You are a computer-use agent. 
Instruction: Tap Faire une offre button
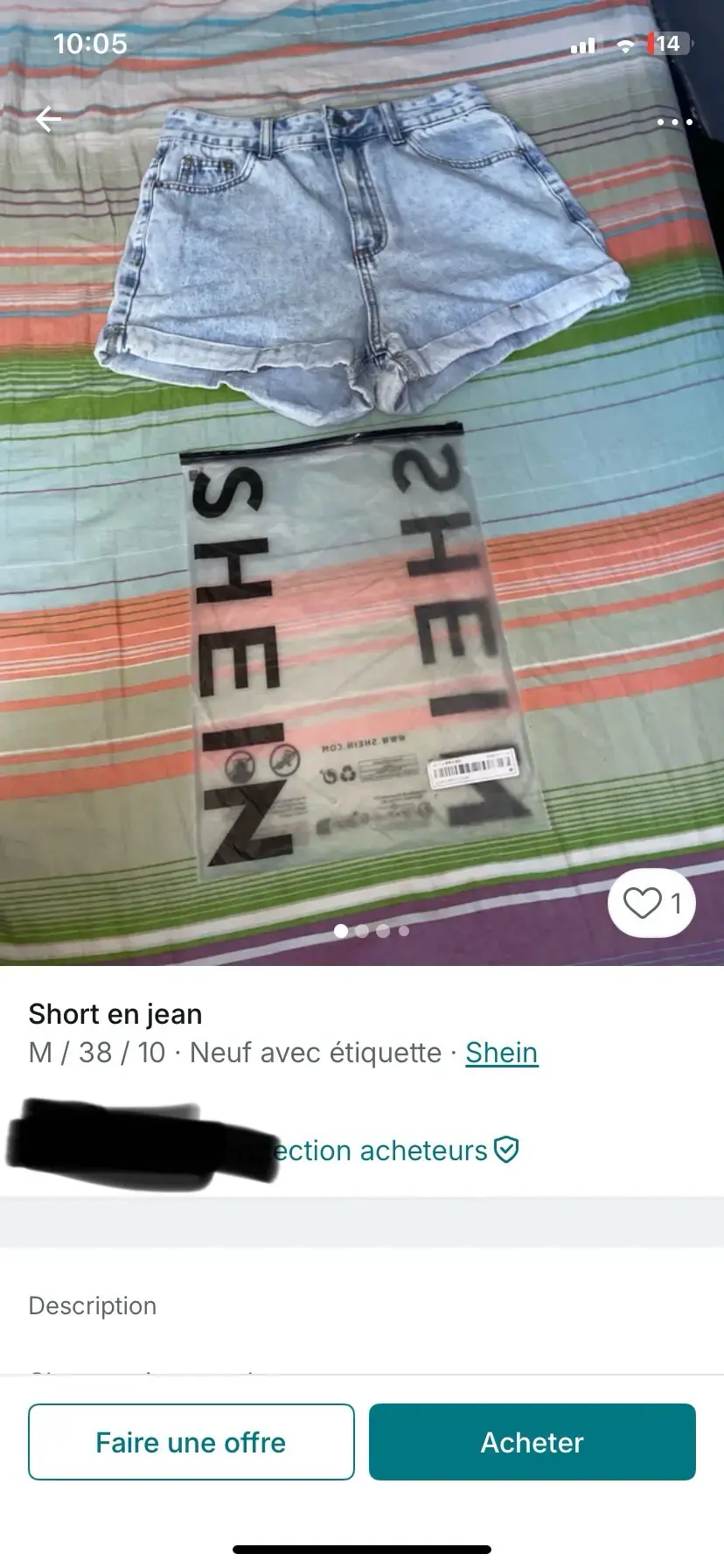tap(191, 1442)
